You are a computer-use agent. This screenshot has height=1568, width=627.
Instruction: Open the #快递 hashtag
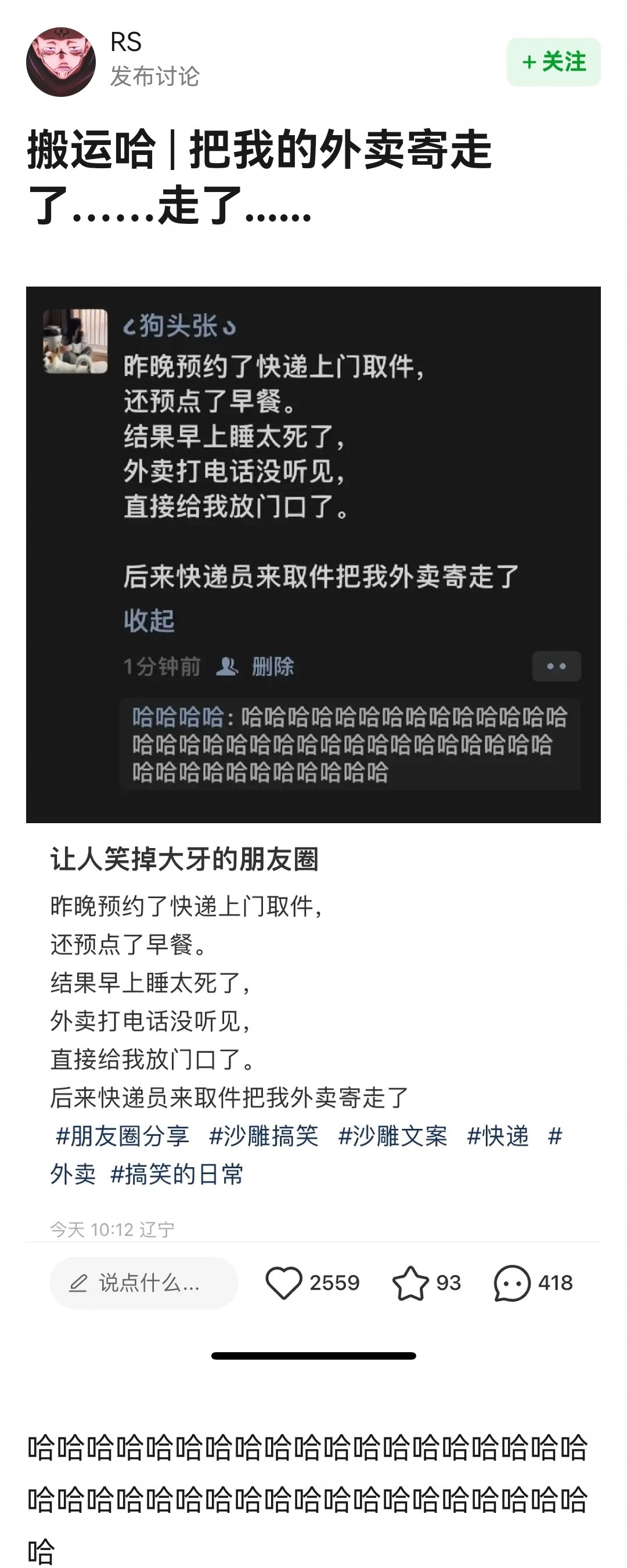[497, 1136]
